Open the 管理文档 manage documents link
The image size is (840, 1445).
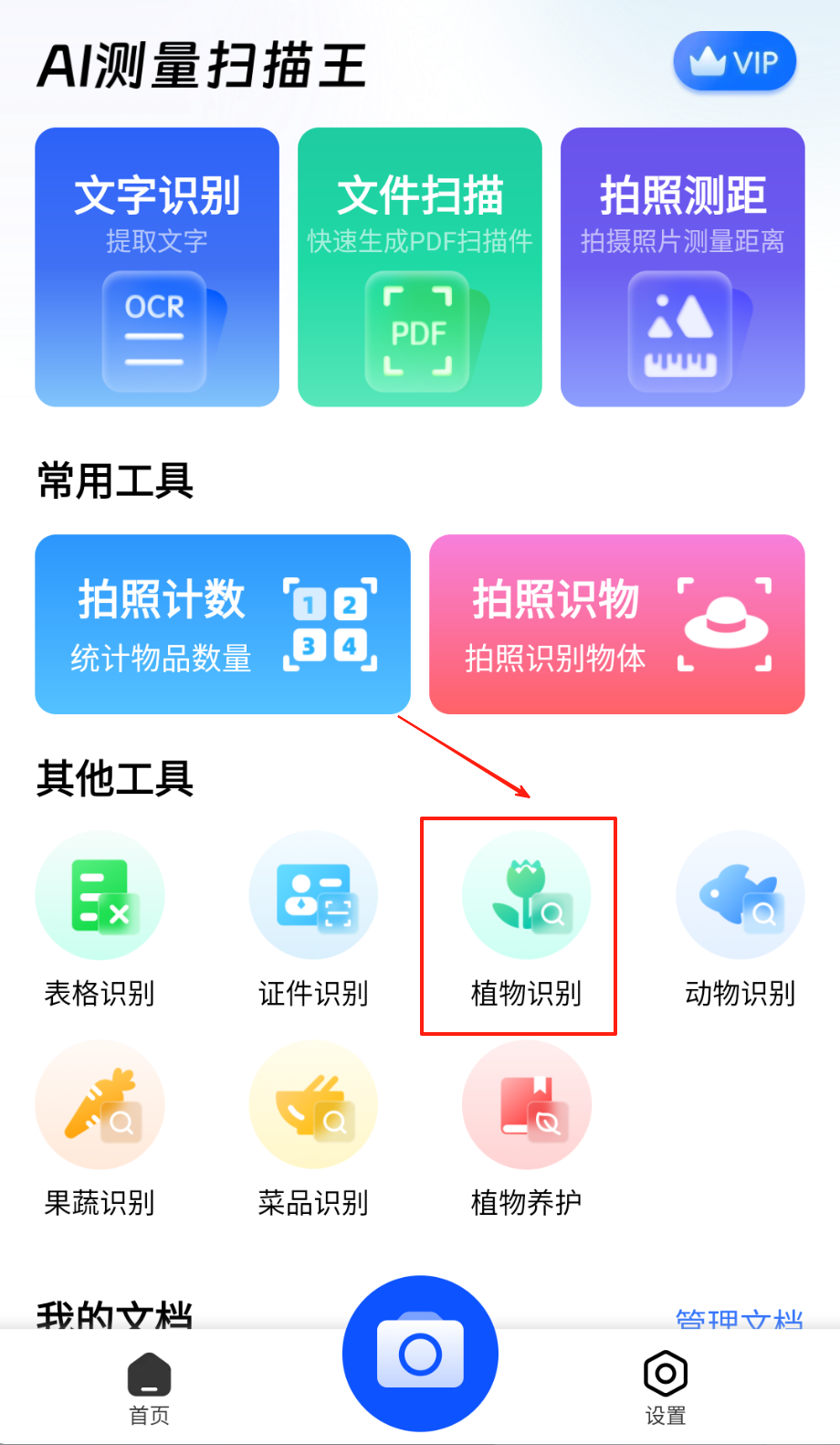pyautogui.click(x=739, y=1318)
